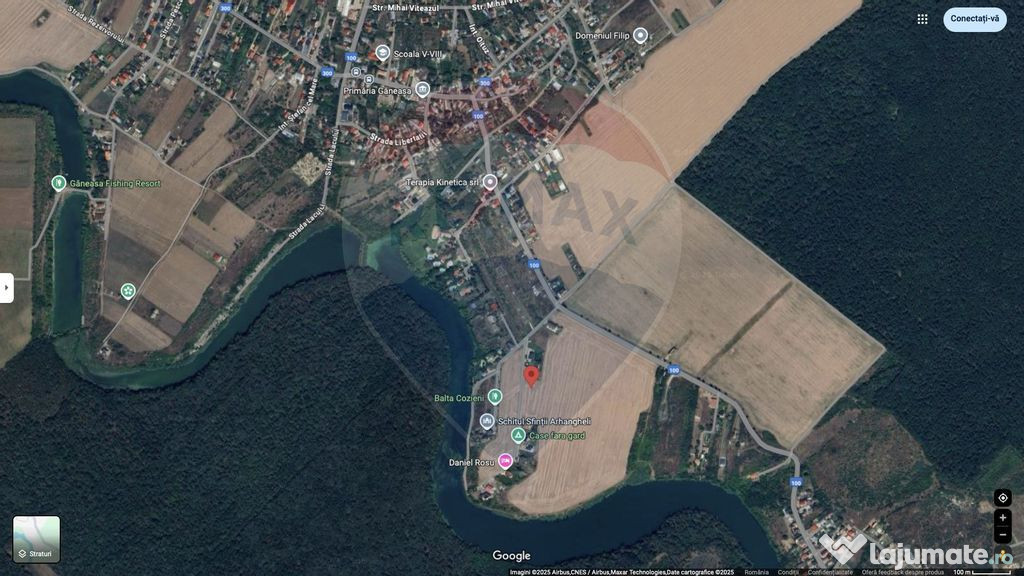The height and width of the screenshot is (576, 1024).
Task: Open the Găneasa Fishing Resort marker
Action: 59,183
